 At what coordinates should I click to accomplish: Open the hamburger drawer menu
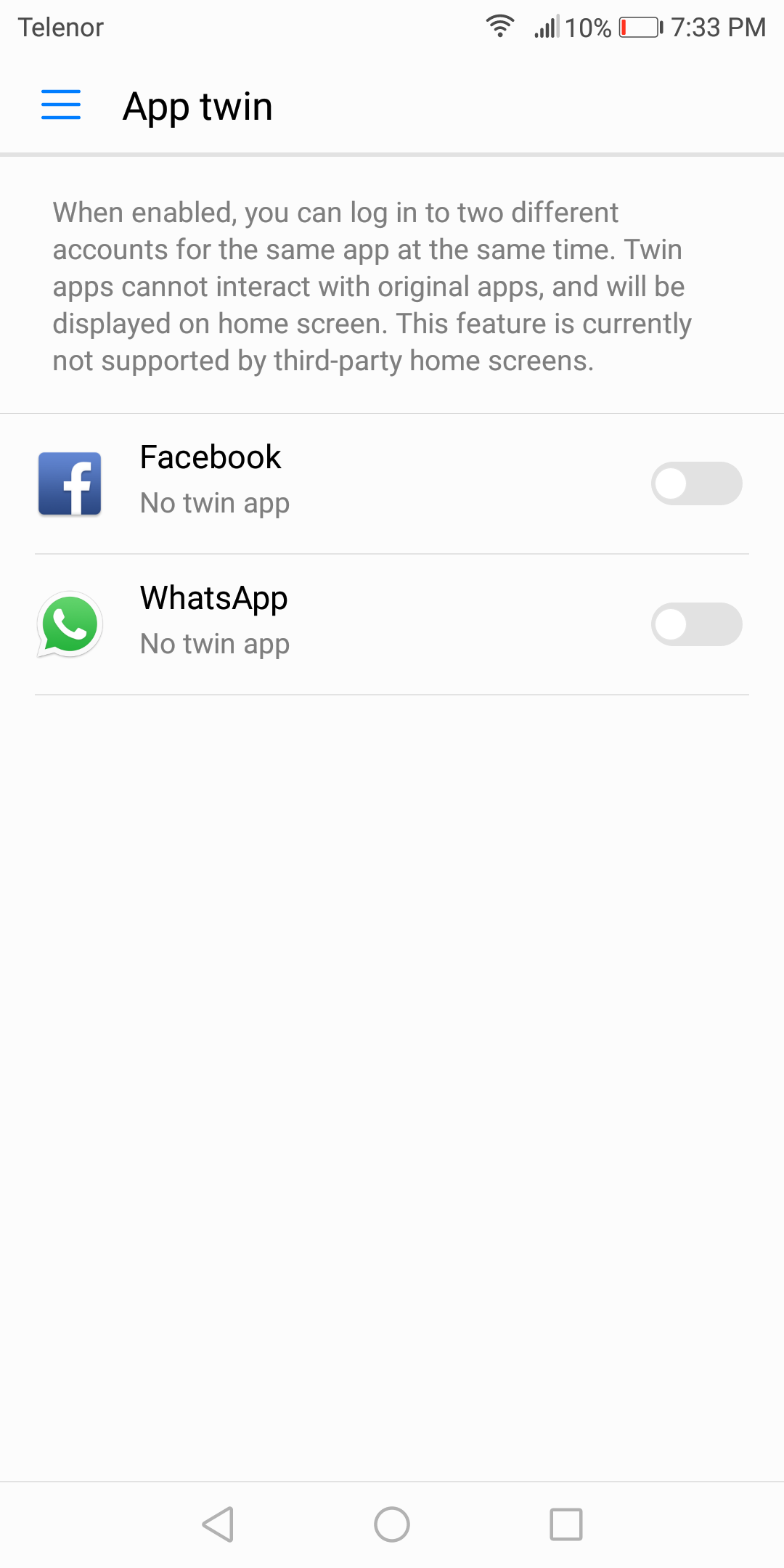pos(61,105)
